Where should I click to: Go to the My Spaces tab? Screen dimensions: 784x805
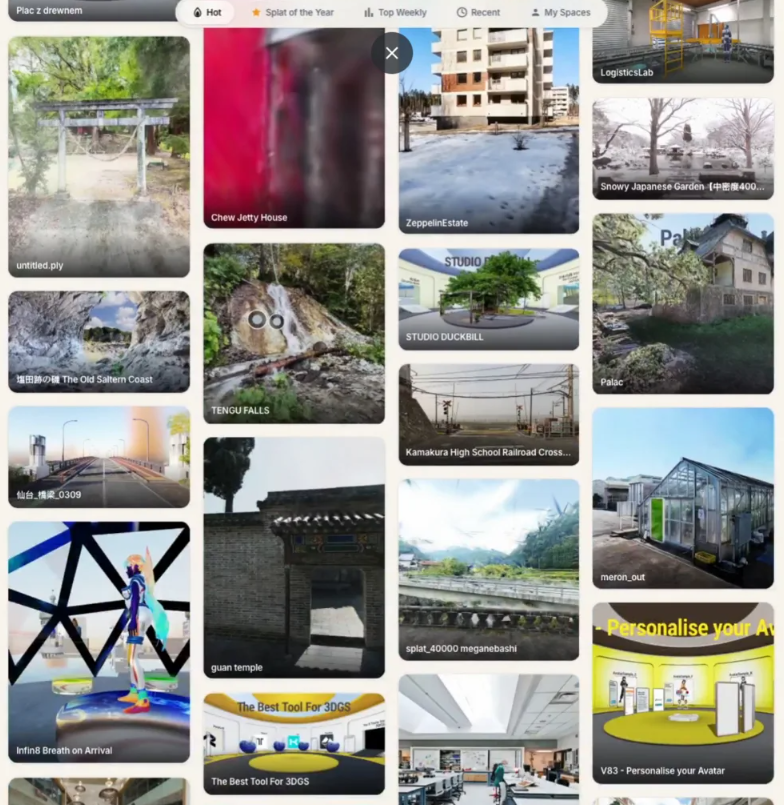pos(560,13)
